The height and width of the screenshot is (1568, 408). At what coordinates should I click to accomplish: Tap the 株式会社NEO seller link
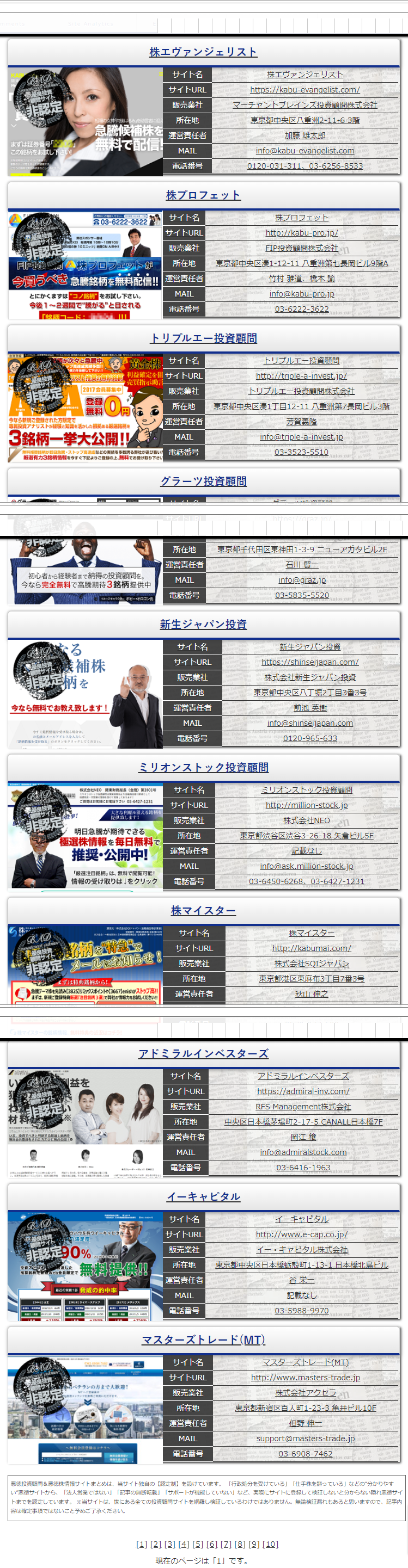306,820
